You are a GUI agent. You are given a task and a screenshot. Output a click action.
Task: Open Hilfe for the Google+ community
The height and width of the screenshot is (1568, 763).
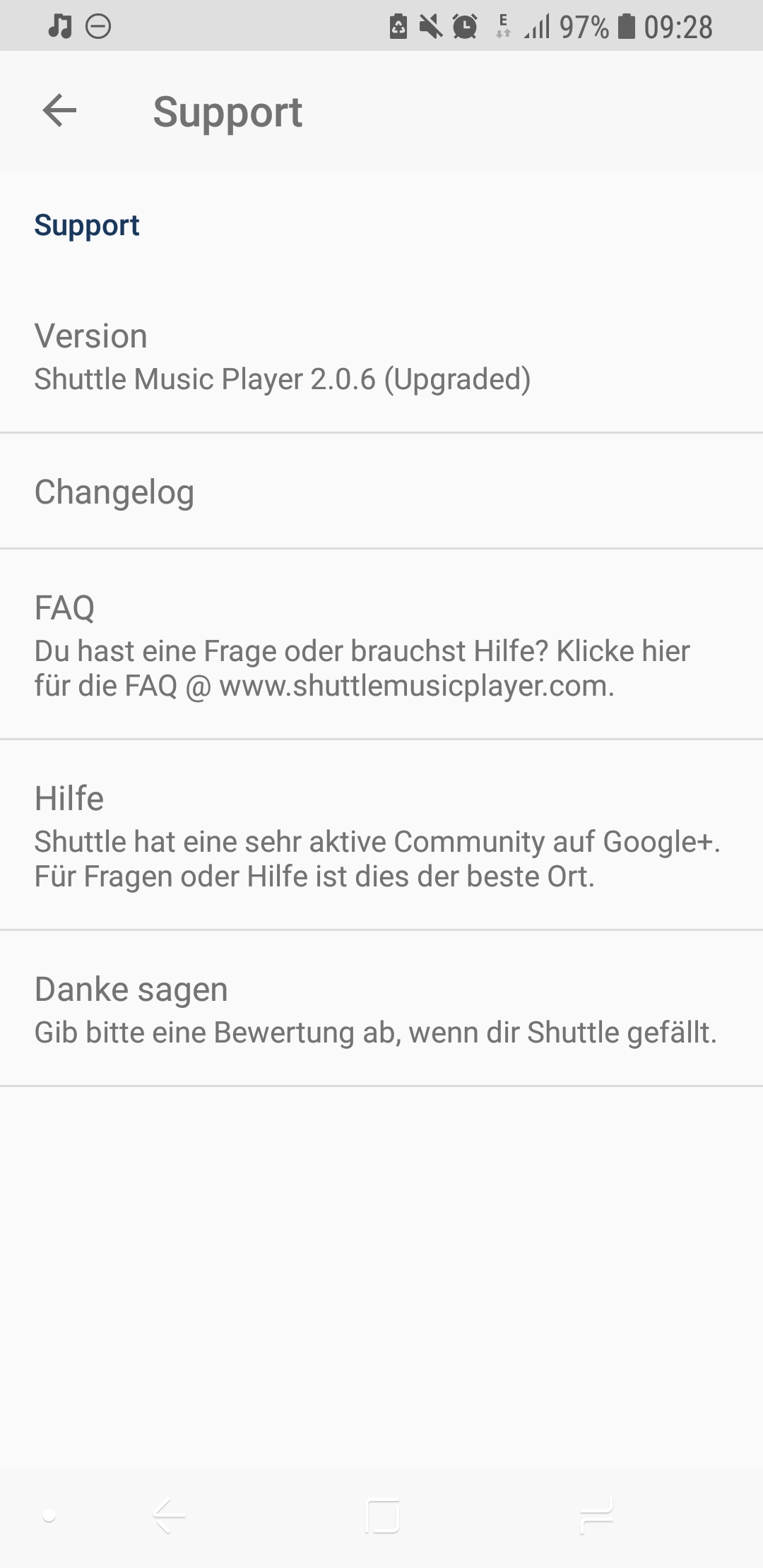(381, 836)
